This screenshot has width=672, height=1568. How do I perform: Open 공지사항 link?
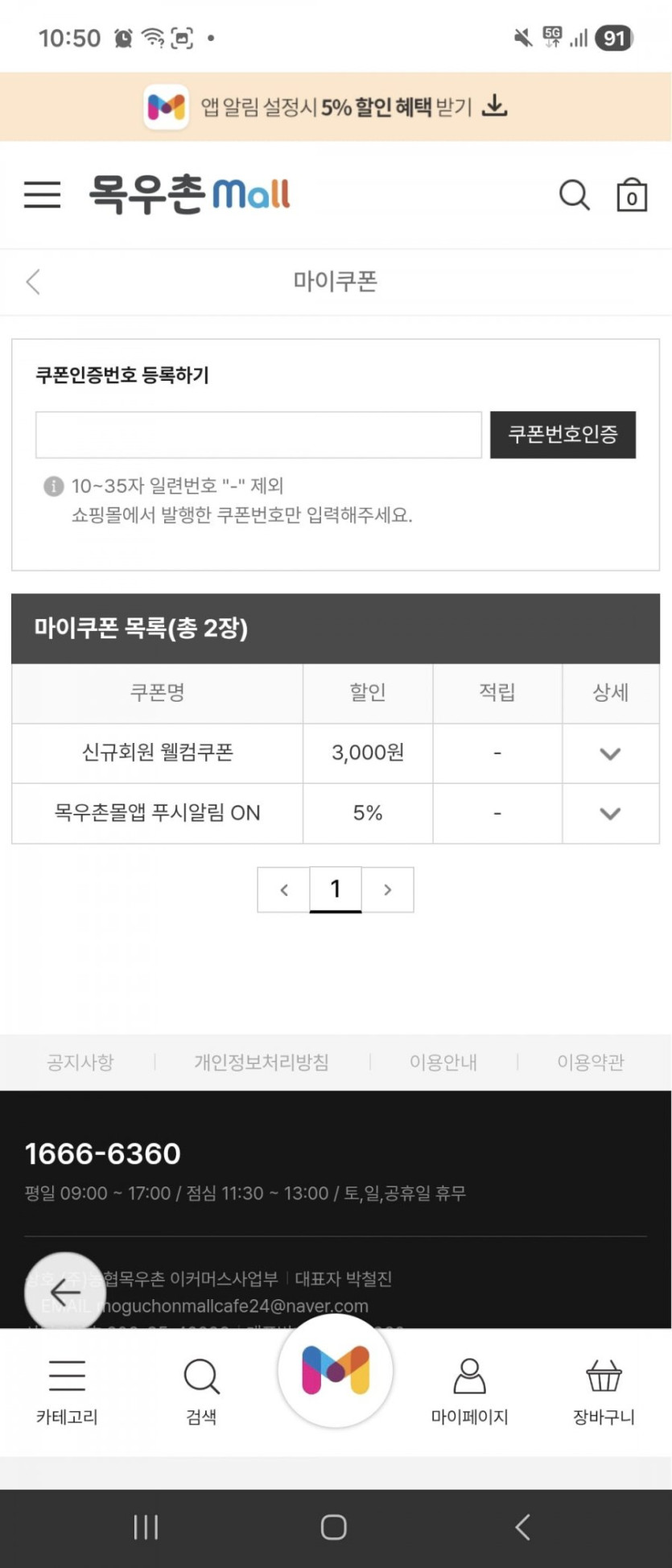80,1063
